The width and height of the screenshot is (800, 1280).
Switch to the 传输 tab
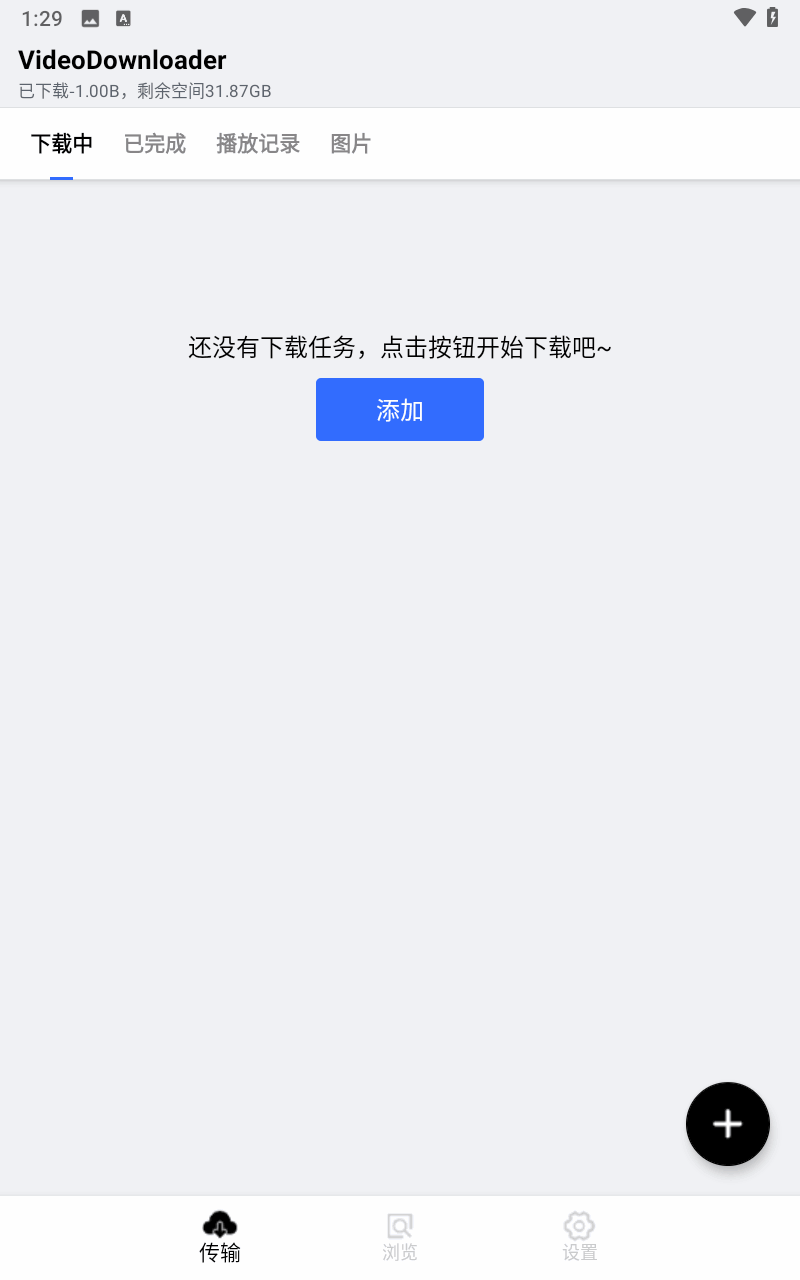(220, 1236)
